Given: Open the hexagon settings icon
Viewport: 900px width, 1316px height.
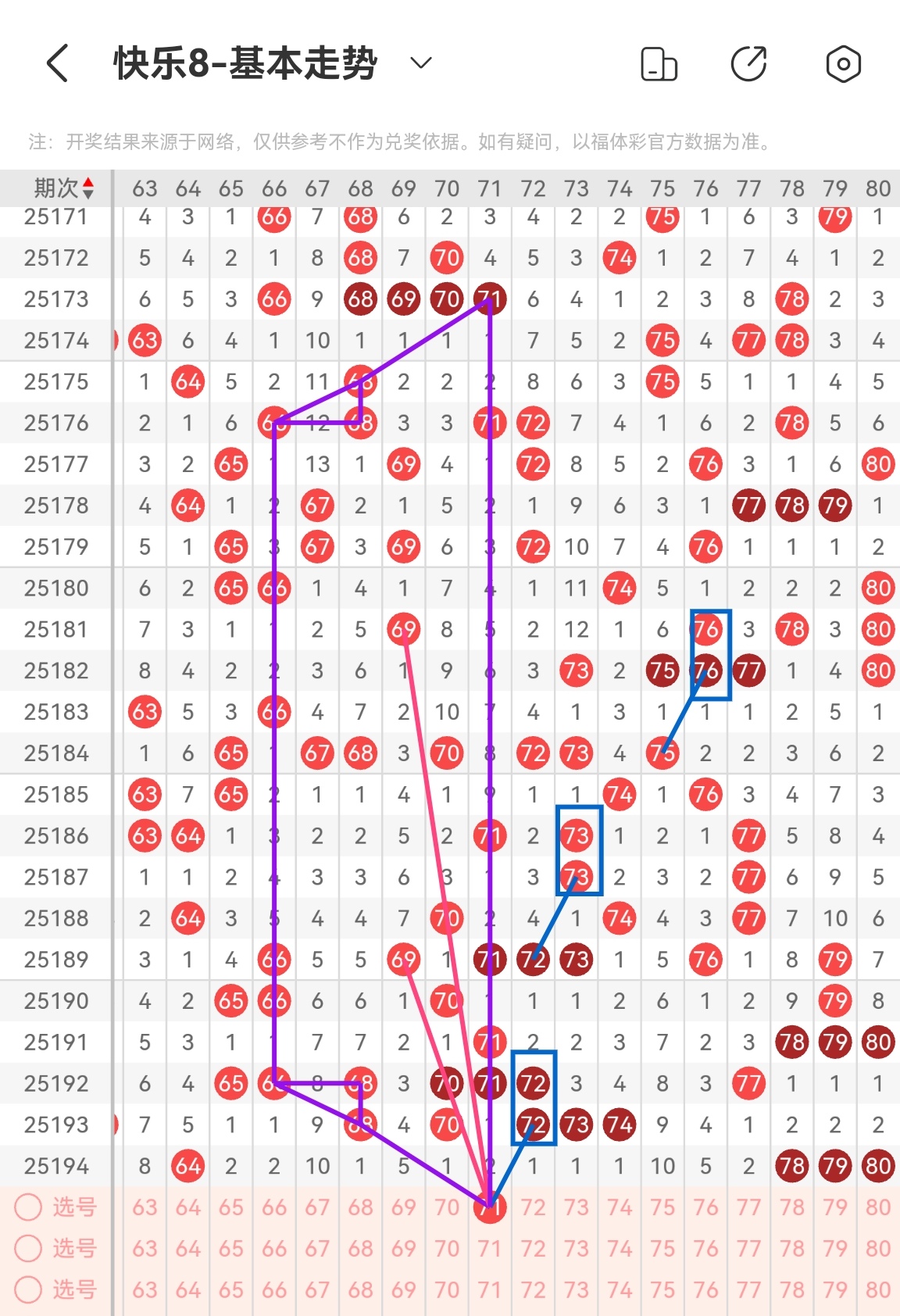Looking at the screenshot, I should click(843, 64).
